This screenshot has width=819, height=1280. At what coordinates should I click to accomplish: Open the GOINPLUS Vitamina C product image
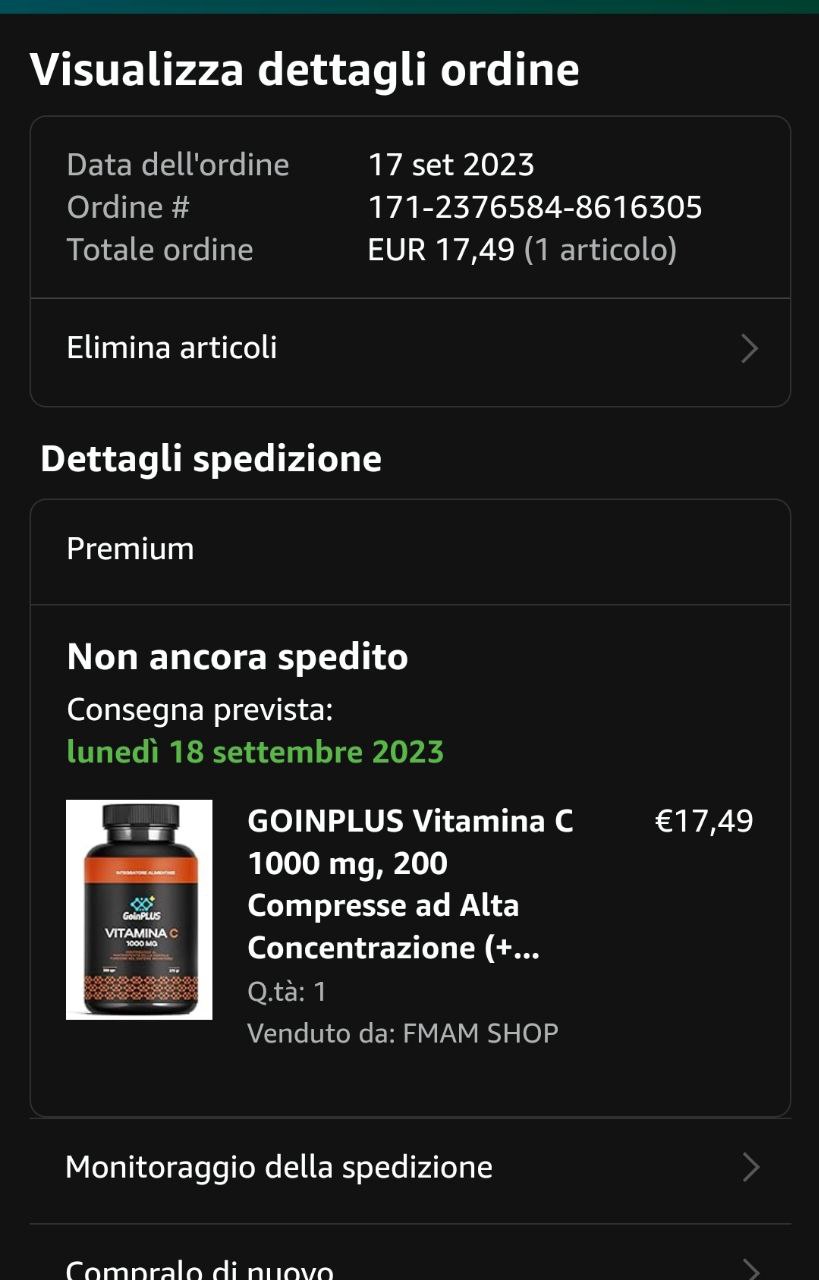(x=139, y=910)
